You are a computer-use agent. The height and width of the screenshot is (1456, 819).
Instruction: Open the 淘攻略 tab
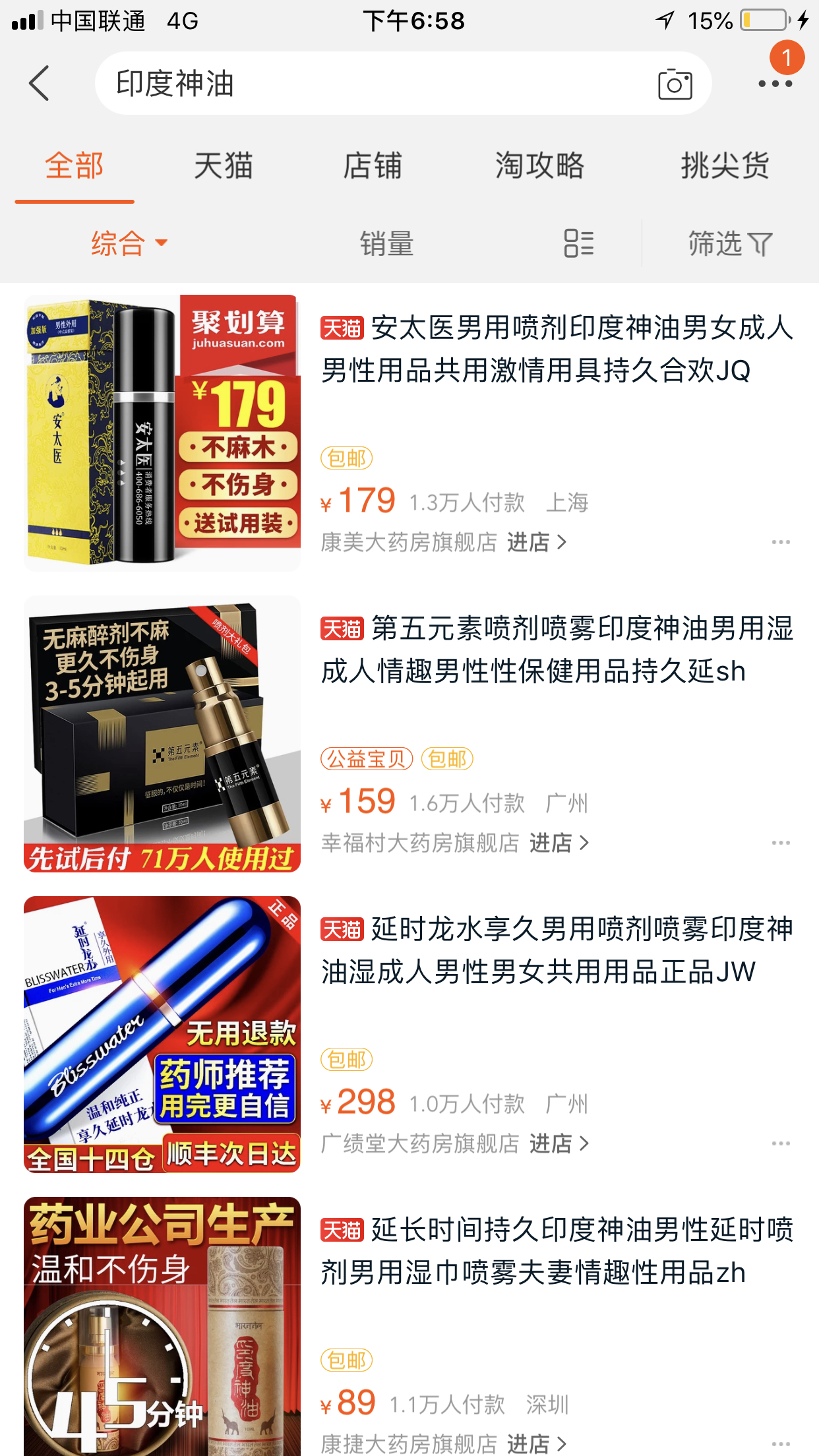pyautogui.click(x=541, y=166)
